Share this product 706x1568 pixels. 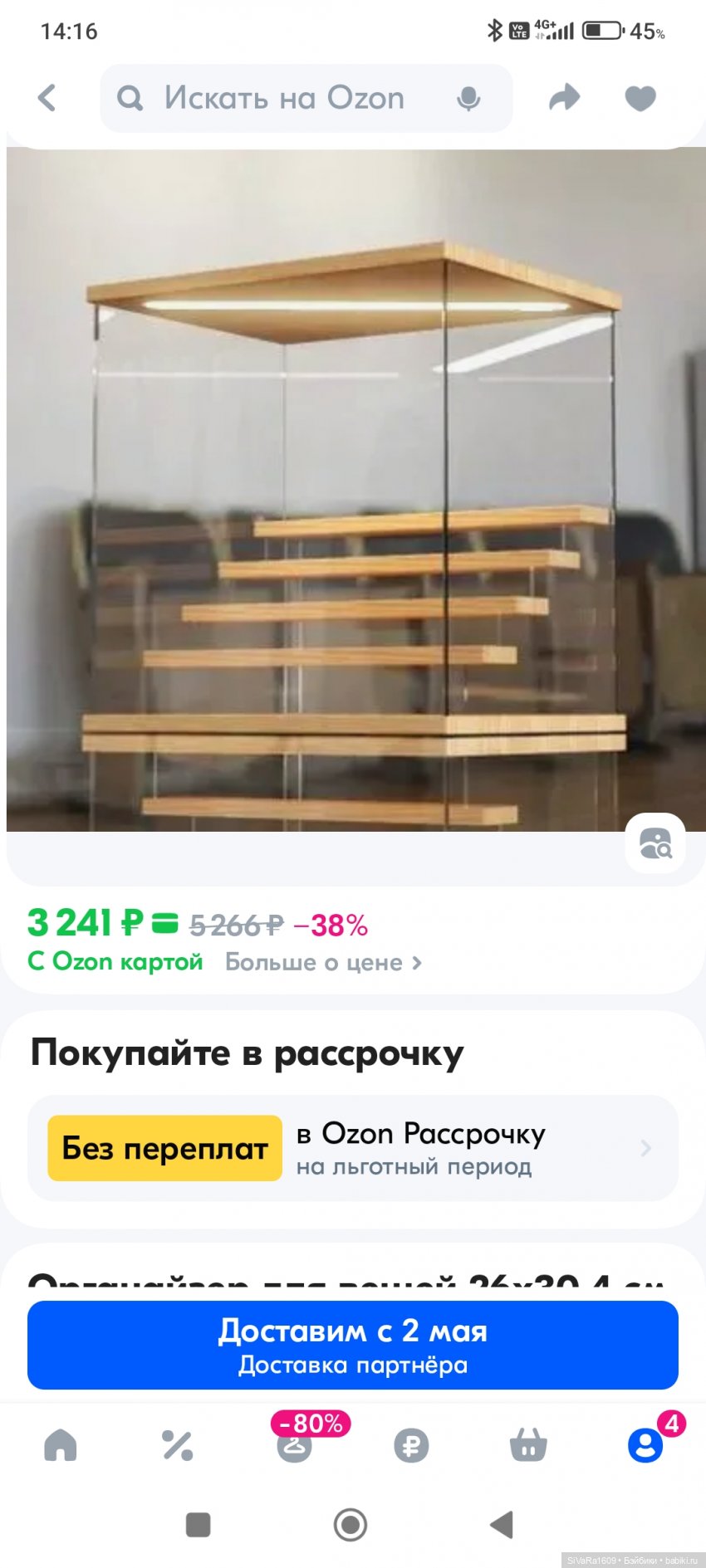pos(565,98)
